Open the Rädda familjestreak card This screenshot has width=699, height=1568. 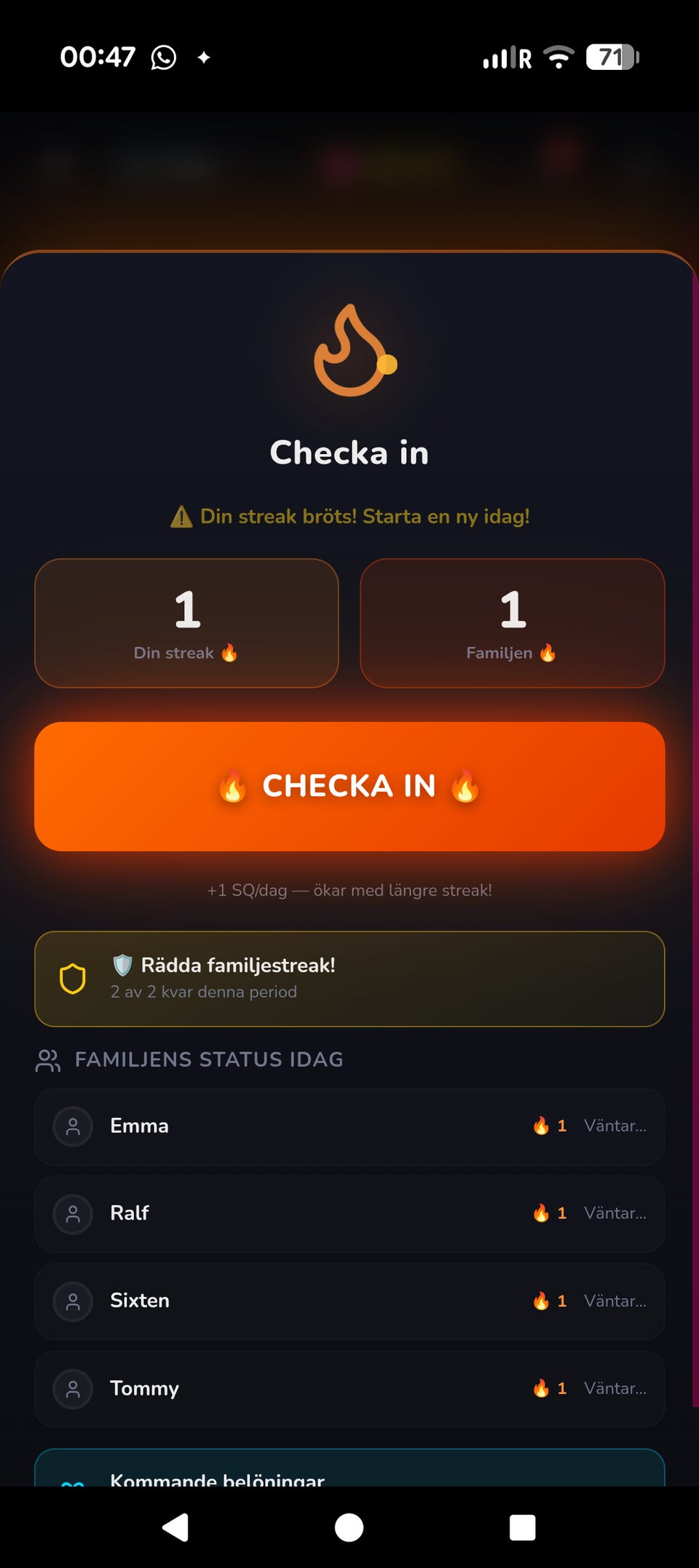pos(349,979)
